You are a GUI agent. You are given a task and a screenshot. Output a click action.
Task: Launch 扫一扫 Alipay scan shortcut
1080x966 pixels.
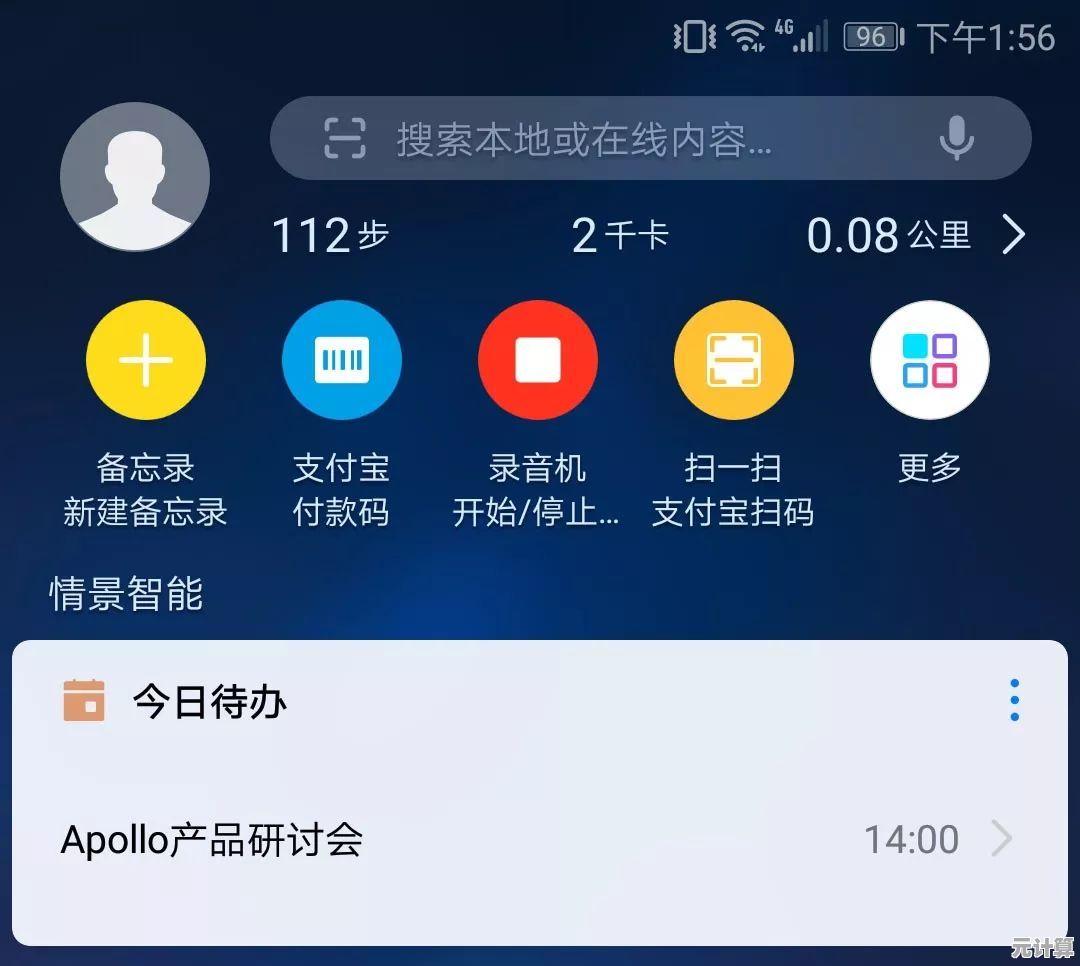pyautogui.click(x=734, y=360)
